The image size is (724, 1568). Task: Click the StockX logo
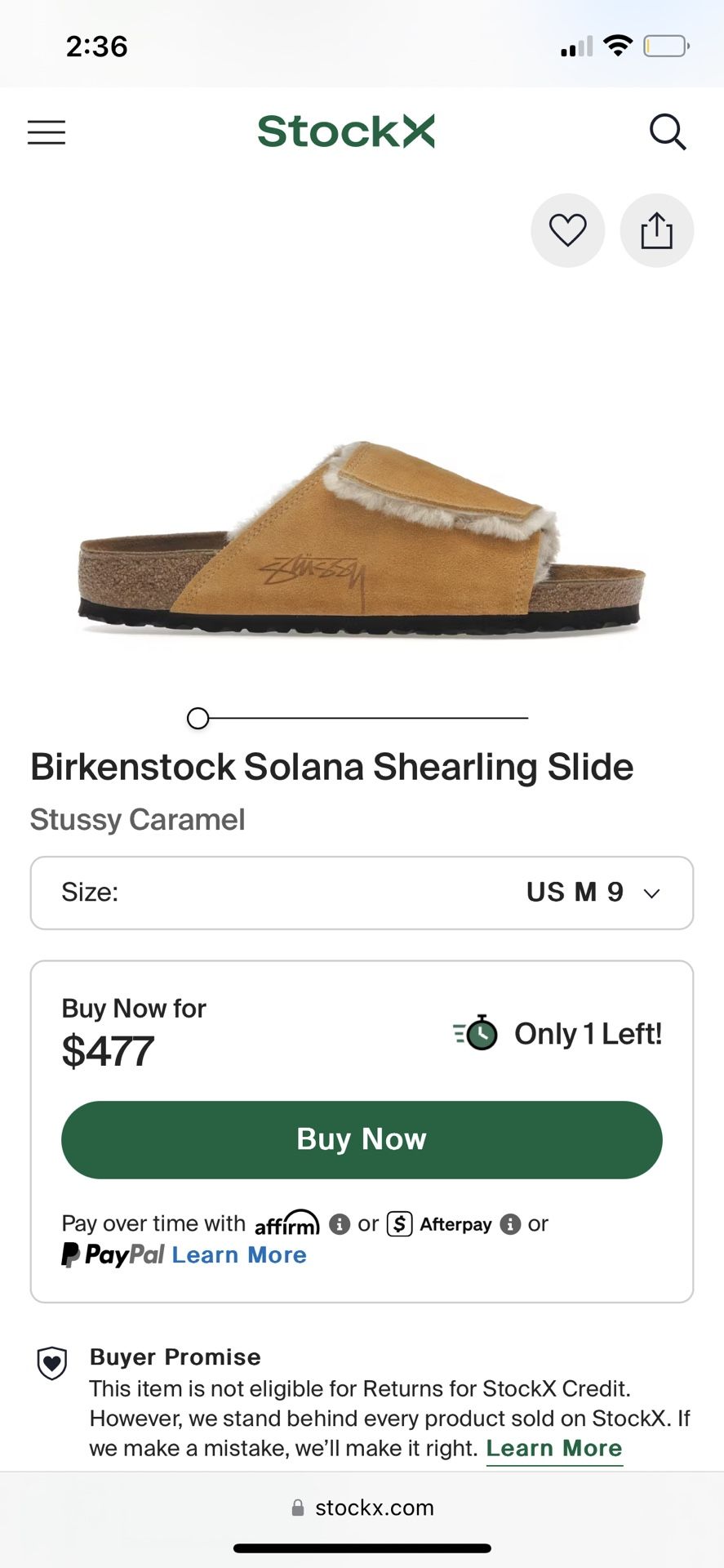click(x=345, y=132)
